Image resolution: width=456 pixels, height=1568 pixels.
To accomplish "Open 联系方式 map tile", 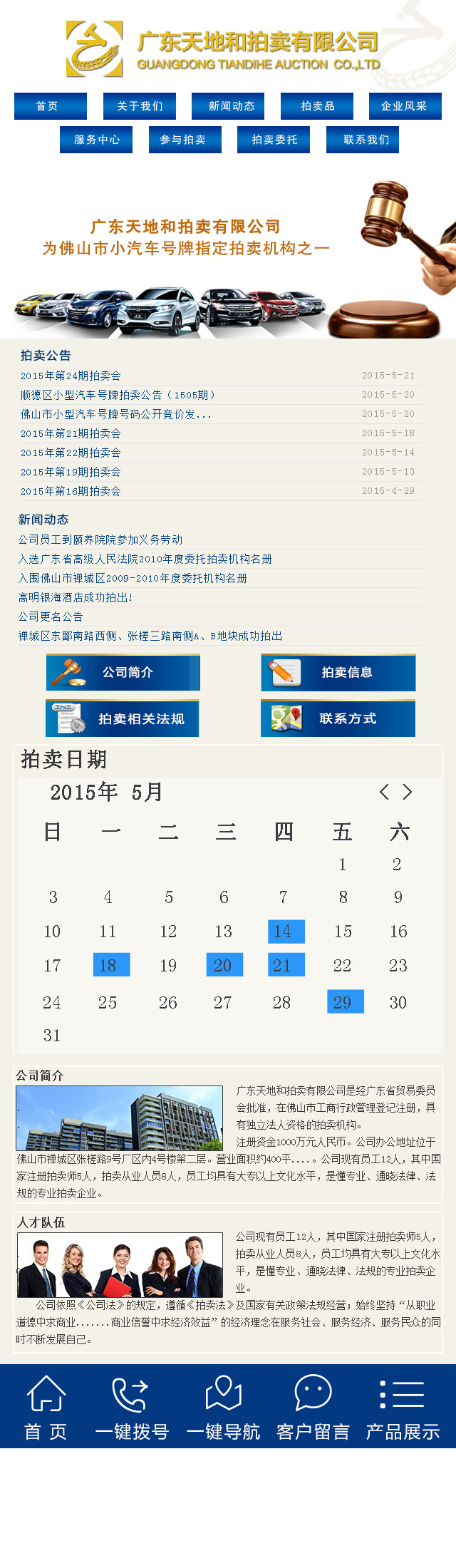I will [x=338, y=718].
